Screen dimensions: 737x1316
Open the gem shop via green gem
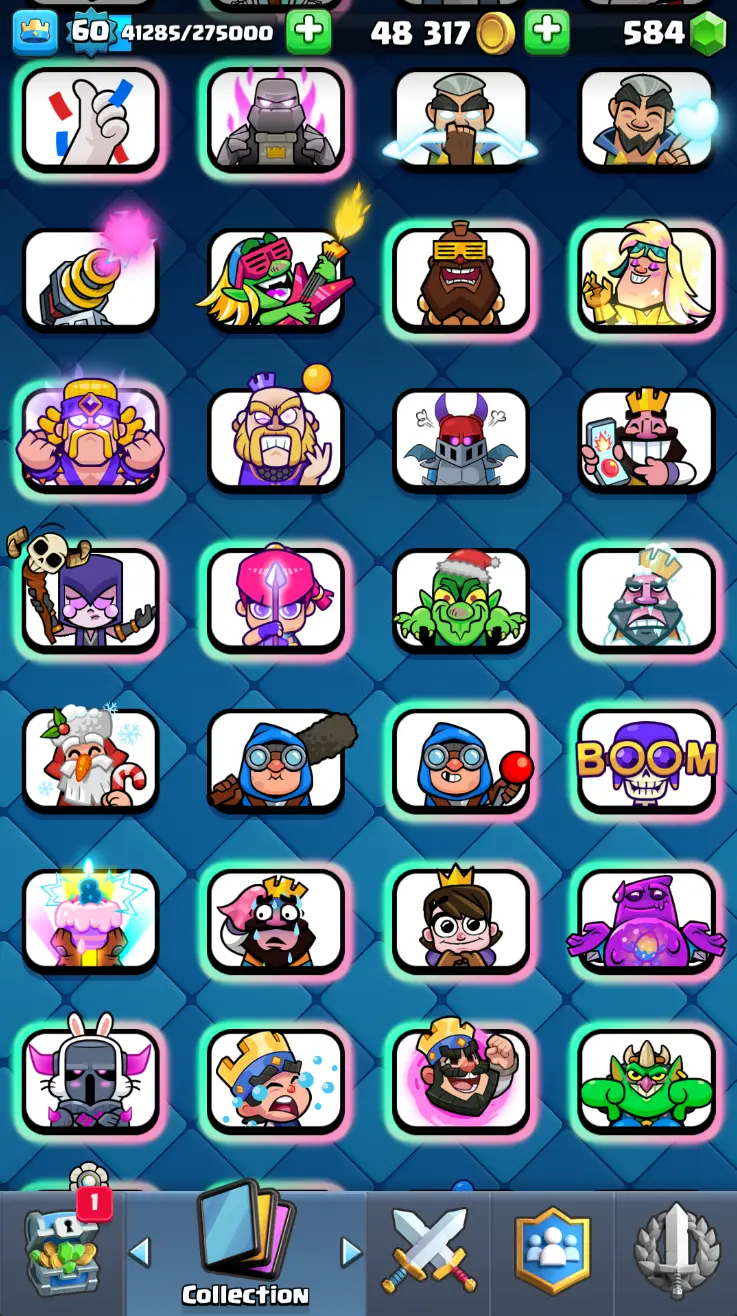pos(709,35)
